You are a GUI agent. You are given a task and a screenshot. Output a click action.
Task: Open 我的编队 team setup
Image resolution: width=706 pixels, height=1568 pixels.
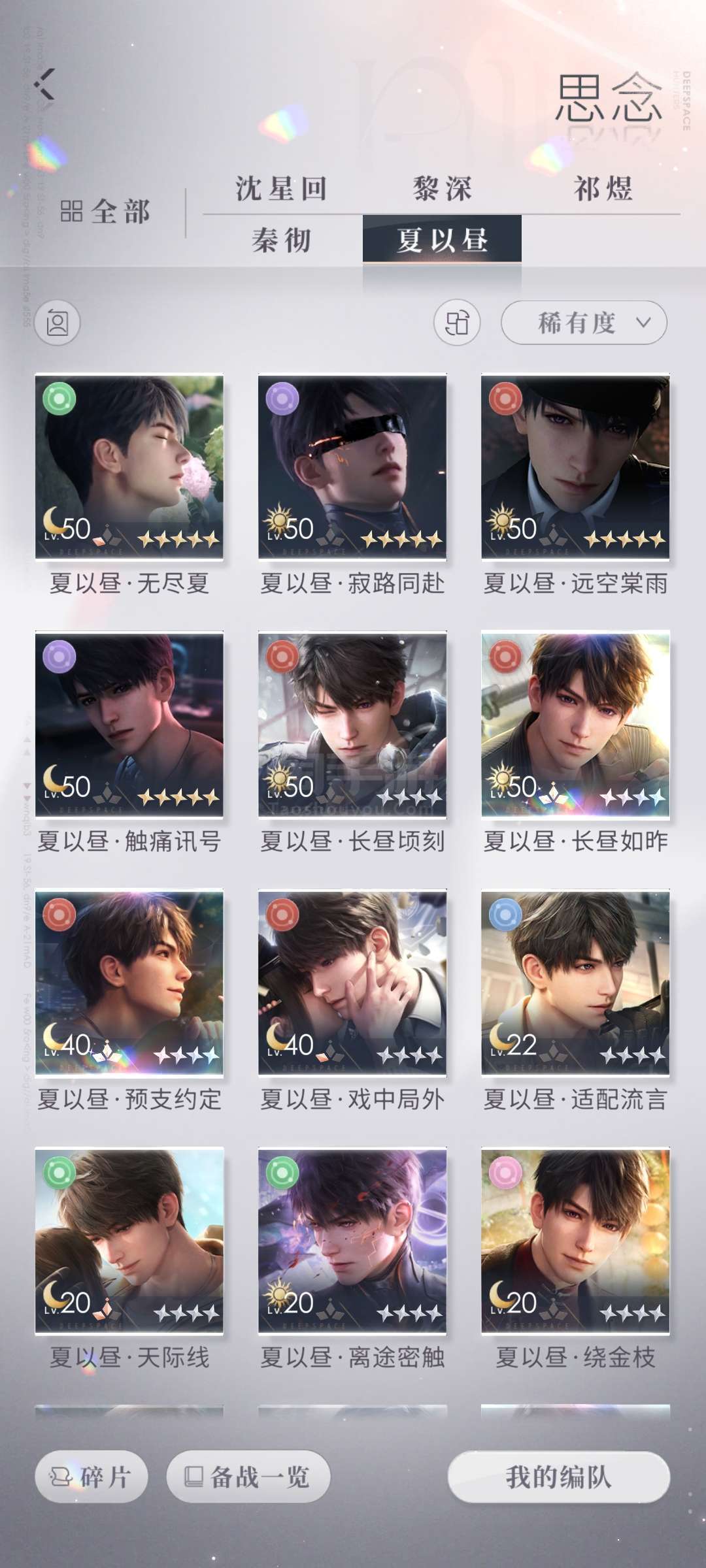tap(559, 1477)
